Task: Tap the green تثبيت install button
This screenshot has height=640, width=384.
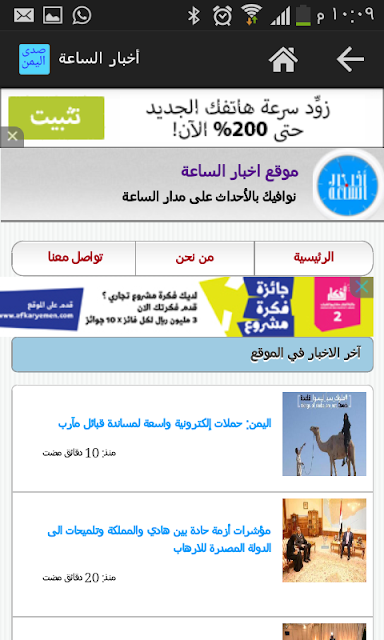Action: (56, 118)
